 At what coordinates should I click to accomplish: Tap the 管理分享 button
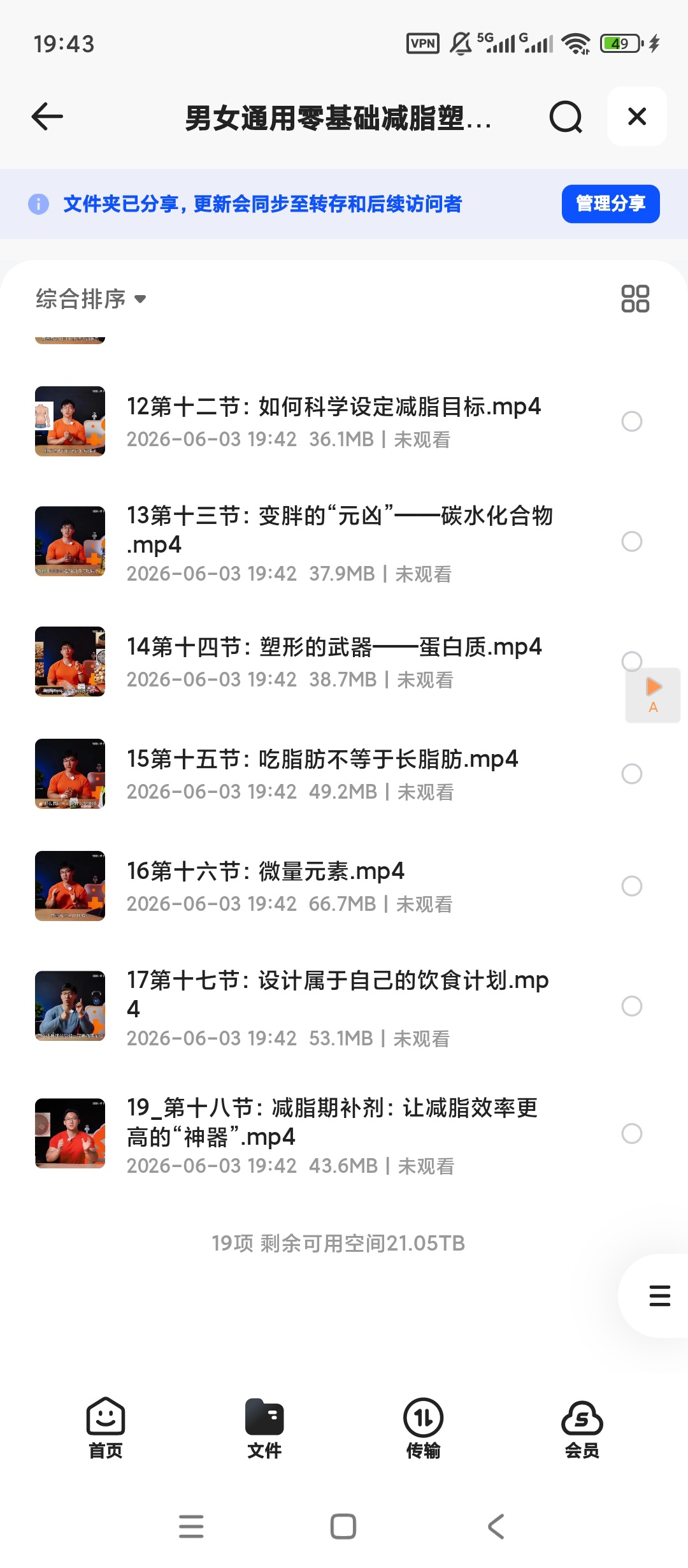pos(610,204)
